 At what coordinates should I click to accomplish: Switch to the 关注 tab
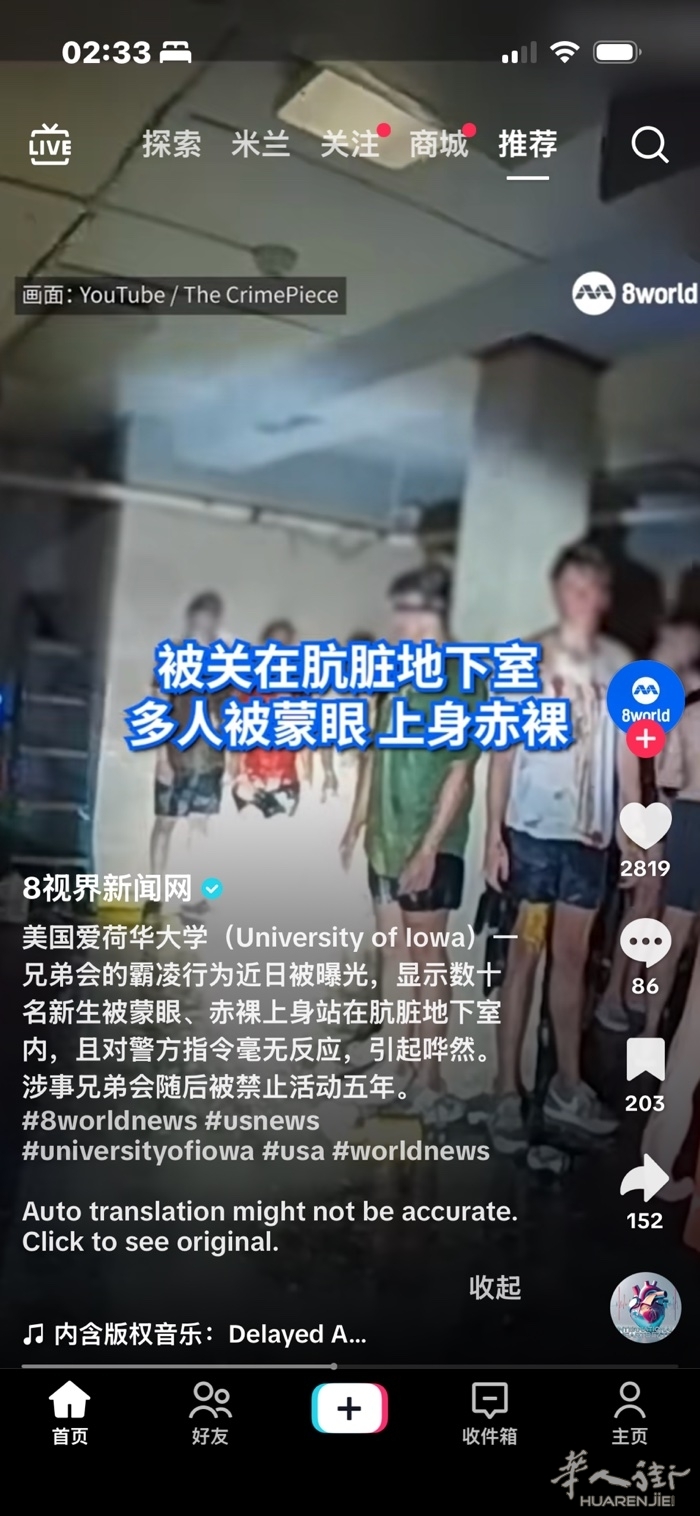(350, 144)
